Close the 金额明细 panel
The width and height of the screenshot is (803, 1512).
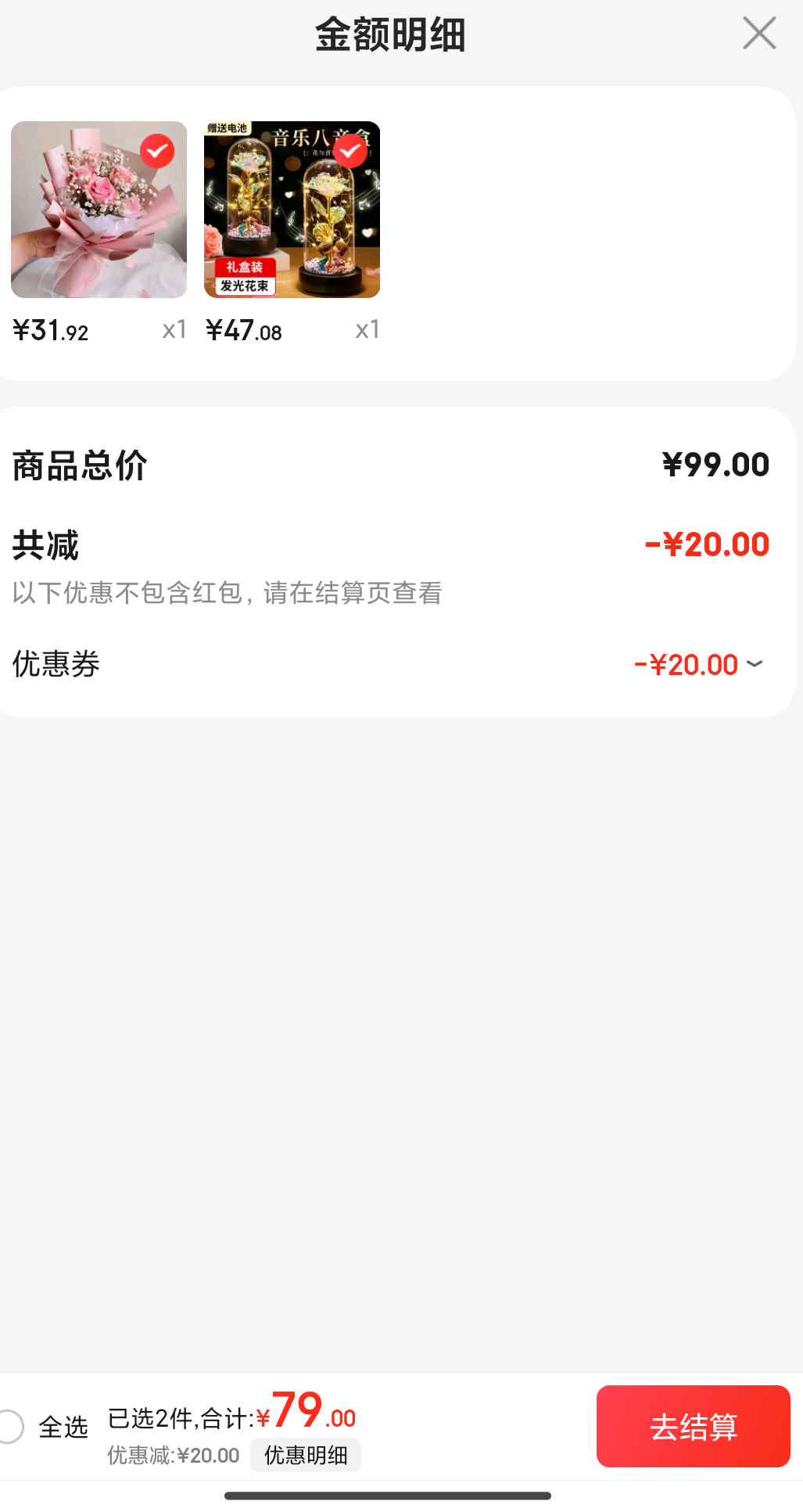pyautogui.click(x=759, y=34)
